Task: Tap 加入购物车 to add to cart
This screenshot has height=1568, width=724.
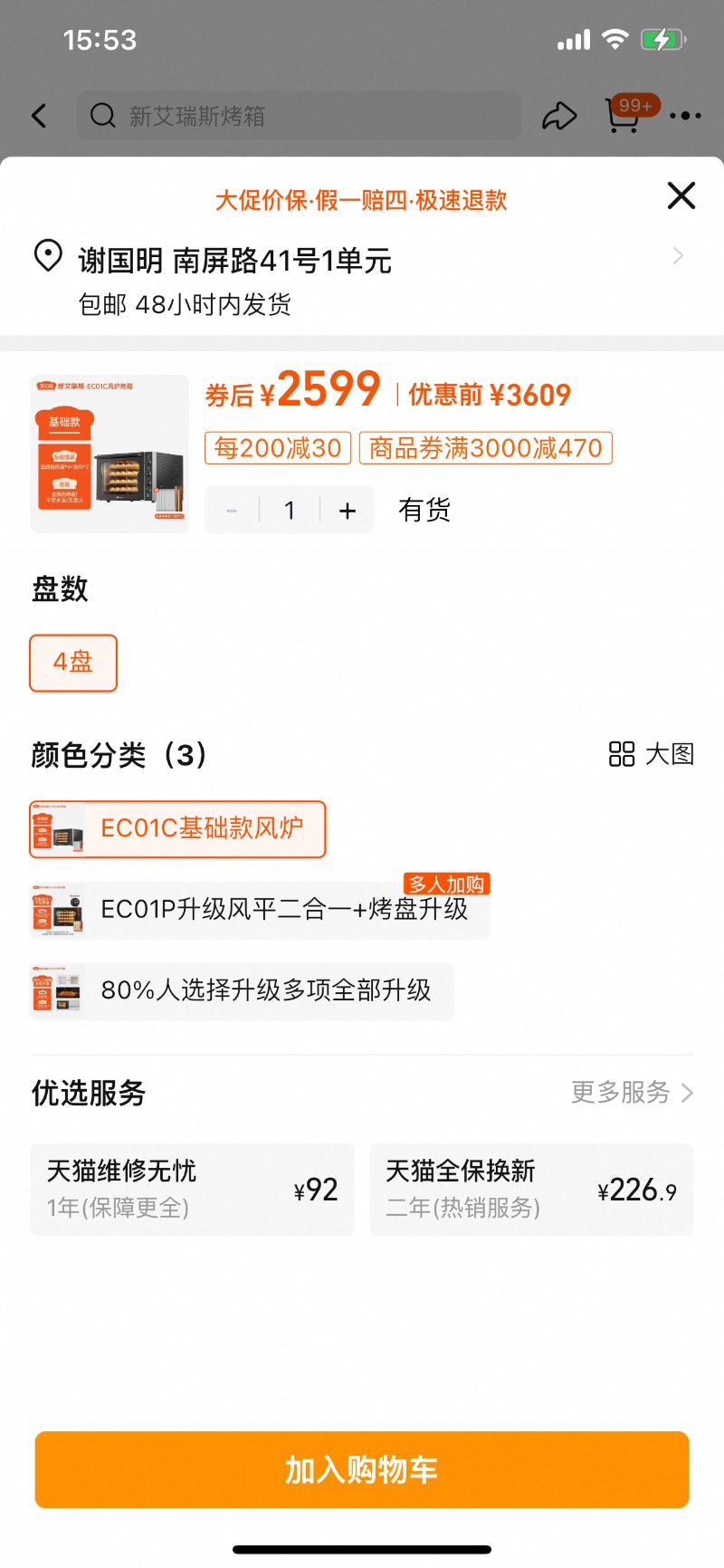Action: coord(362,1469)
